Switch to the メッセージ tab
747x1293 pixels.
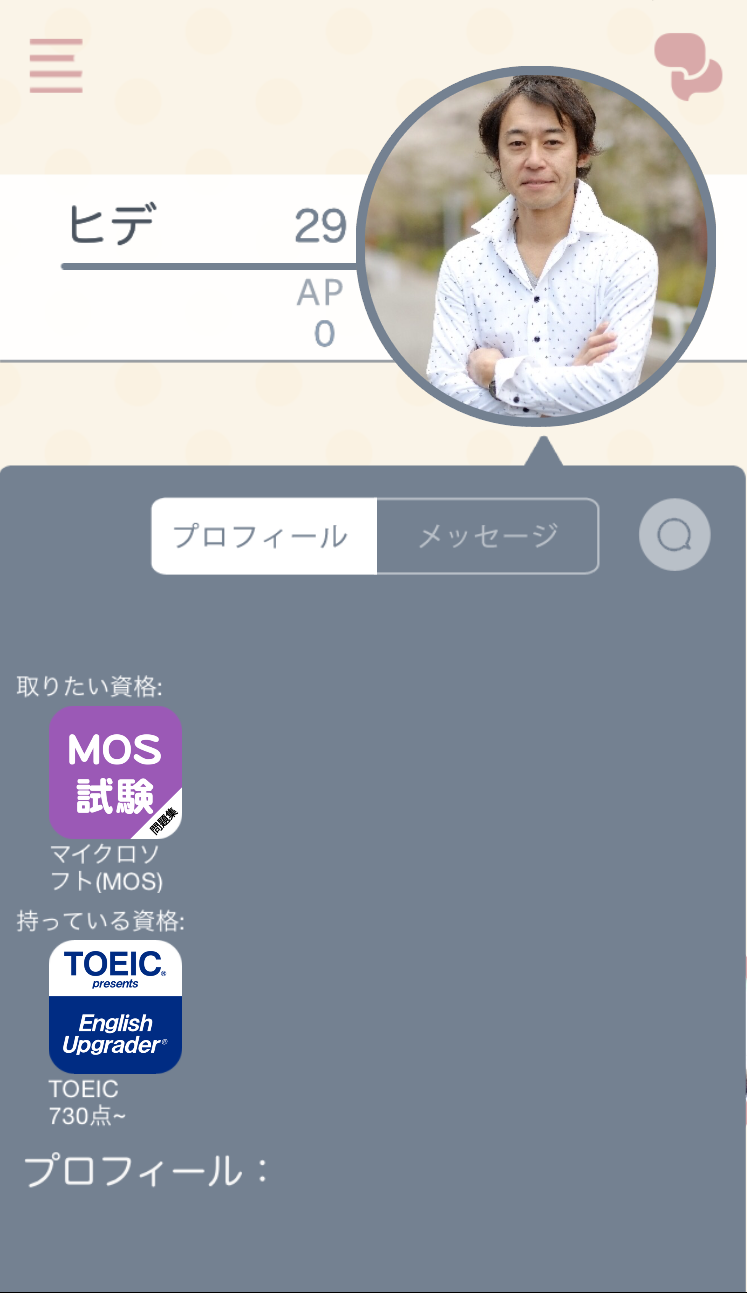coord(488,536)
